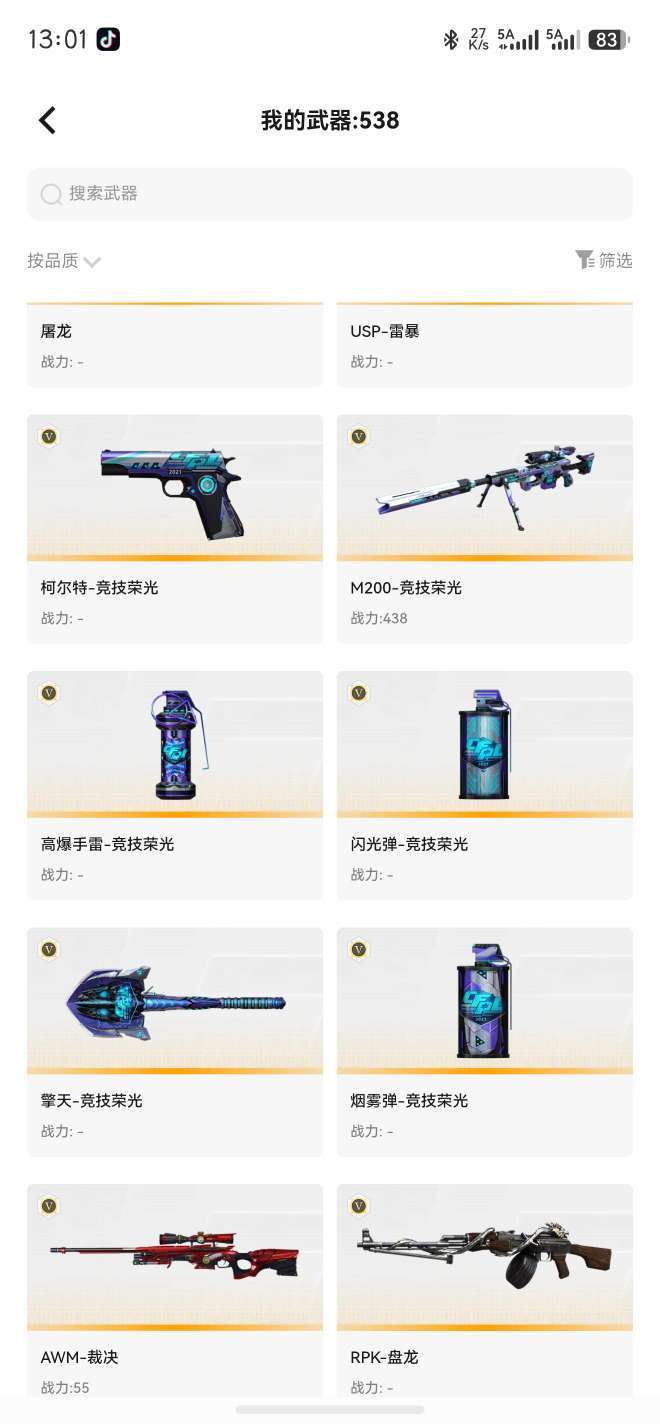Open the USP-雷暴 weapon card
The image size is (660, 1424).
point(485,344)
